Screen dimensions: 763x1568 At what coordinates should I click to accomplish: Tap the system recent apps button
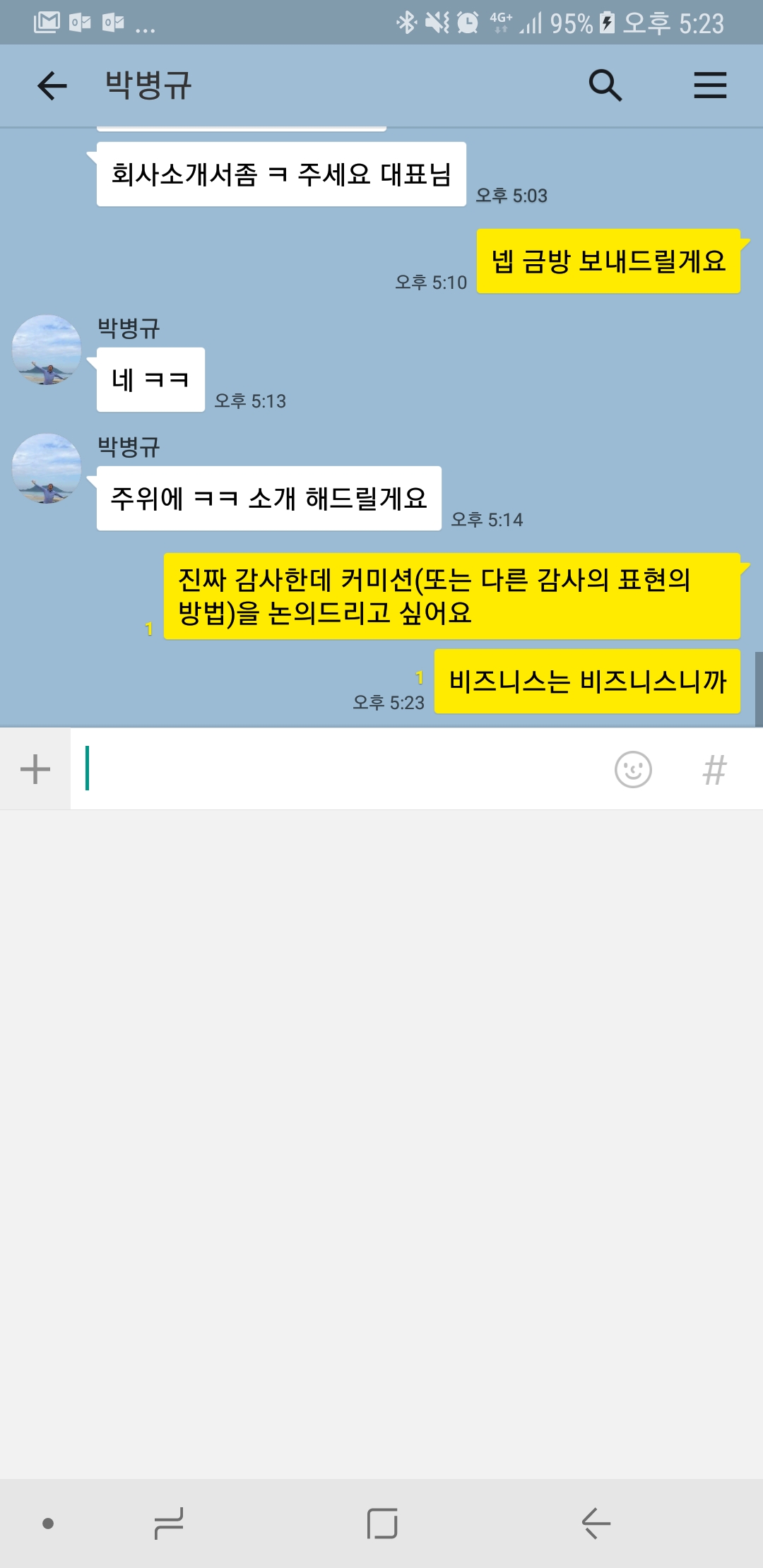(x=169, y=1524)
